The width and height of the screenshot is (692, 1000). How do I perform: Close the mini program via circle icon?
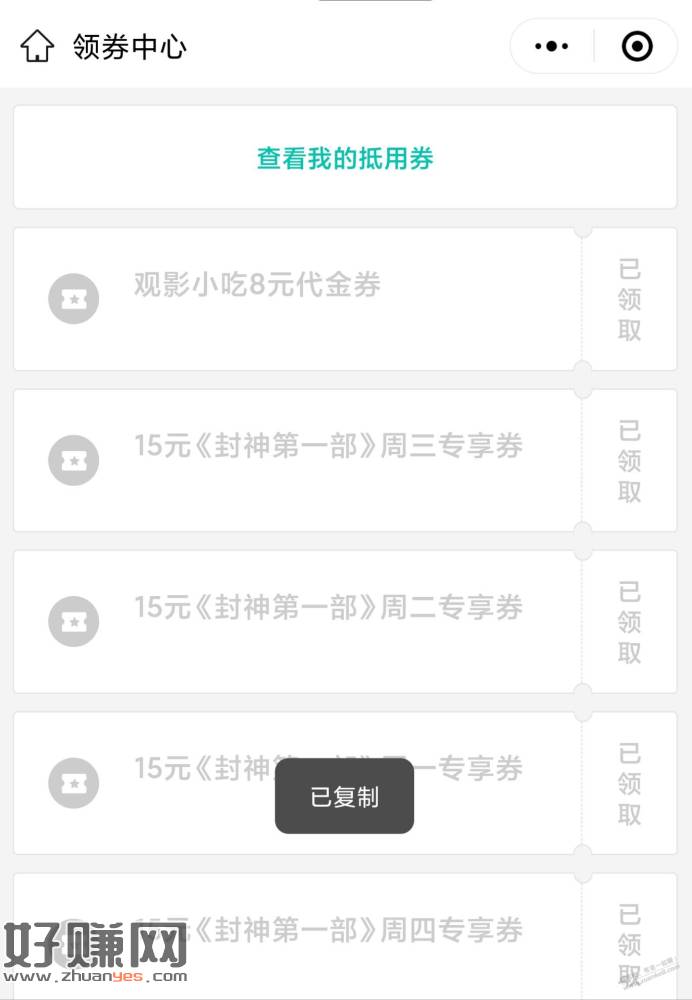pos(637,46)
